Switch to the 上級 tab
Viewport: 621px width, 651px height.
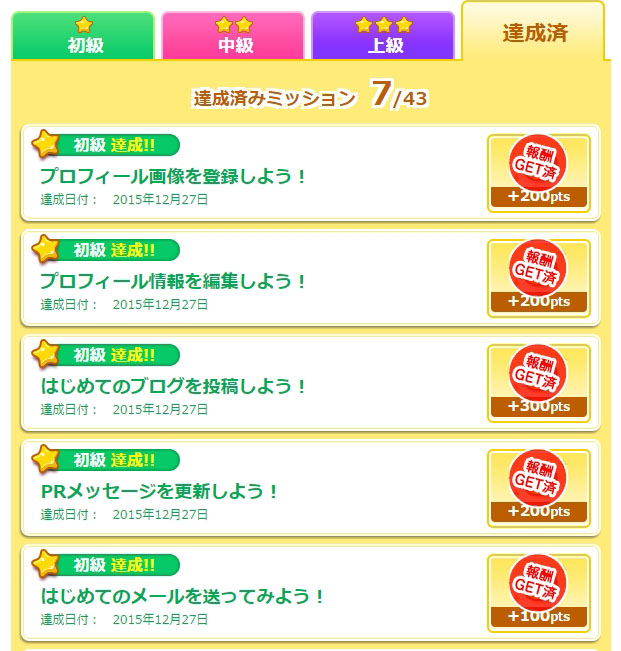click(x=383, y=36)
